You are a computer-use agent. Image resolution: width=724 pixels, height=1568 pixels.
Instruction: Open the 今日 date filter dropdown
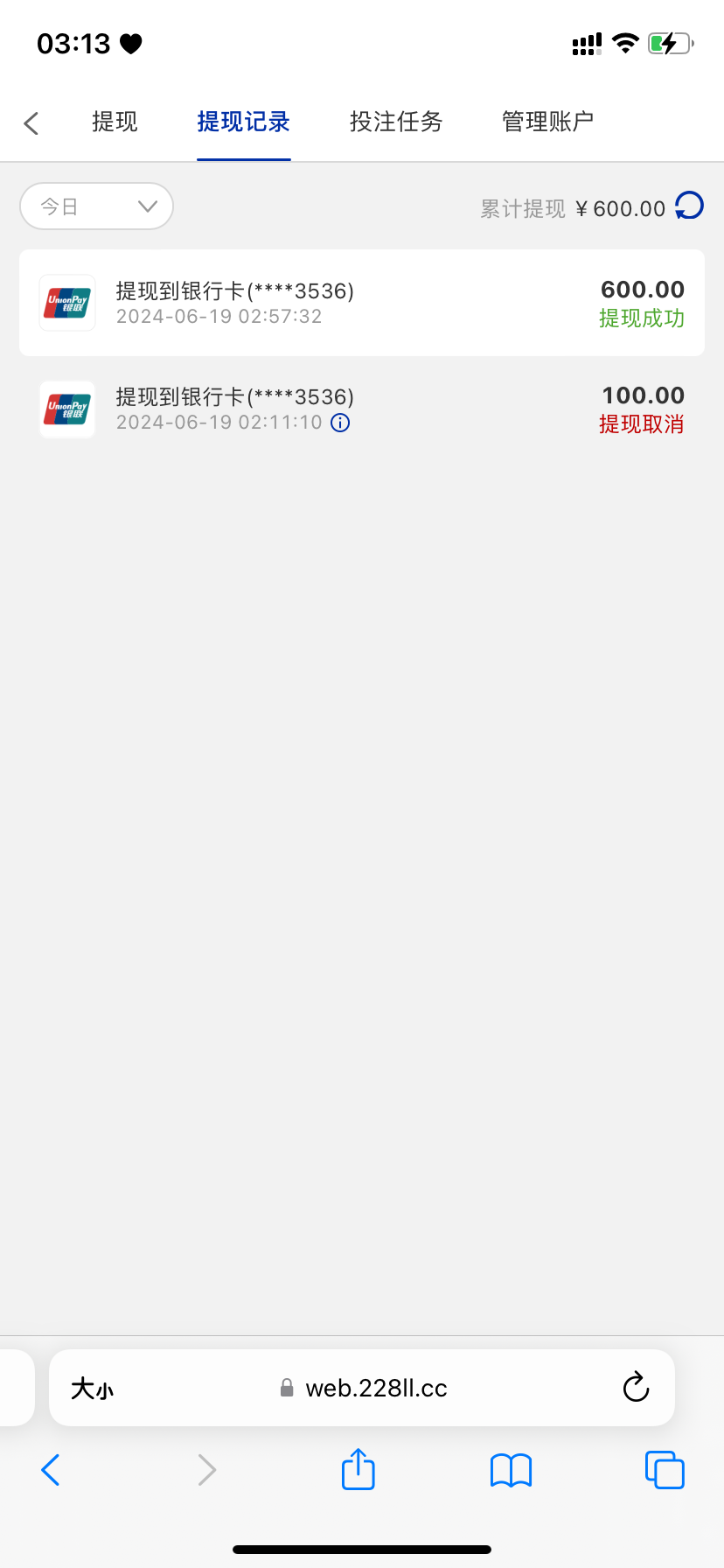(96, 206)
